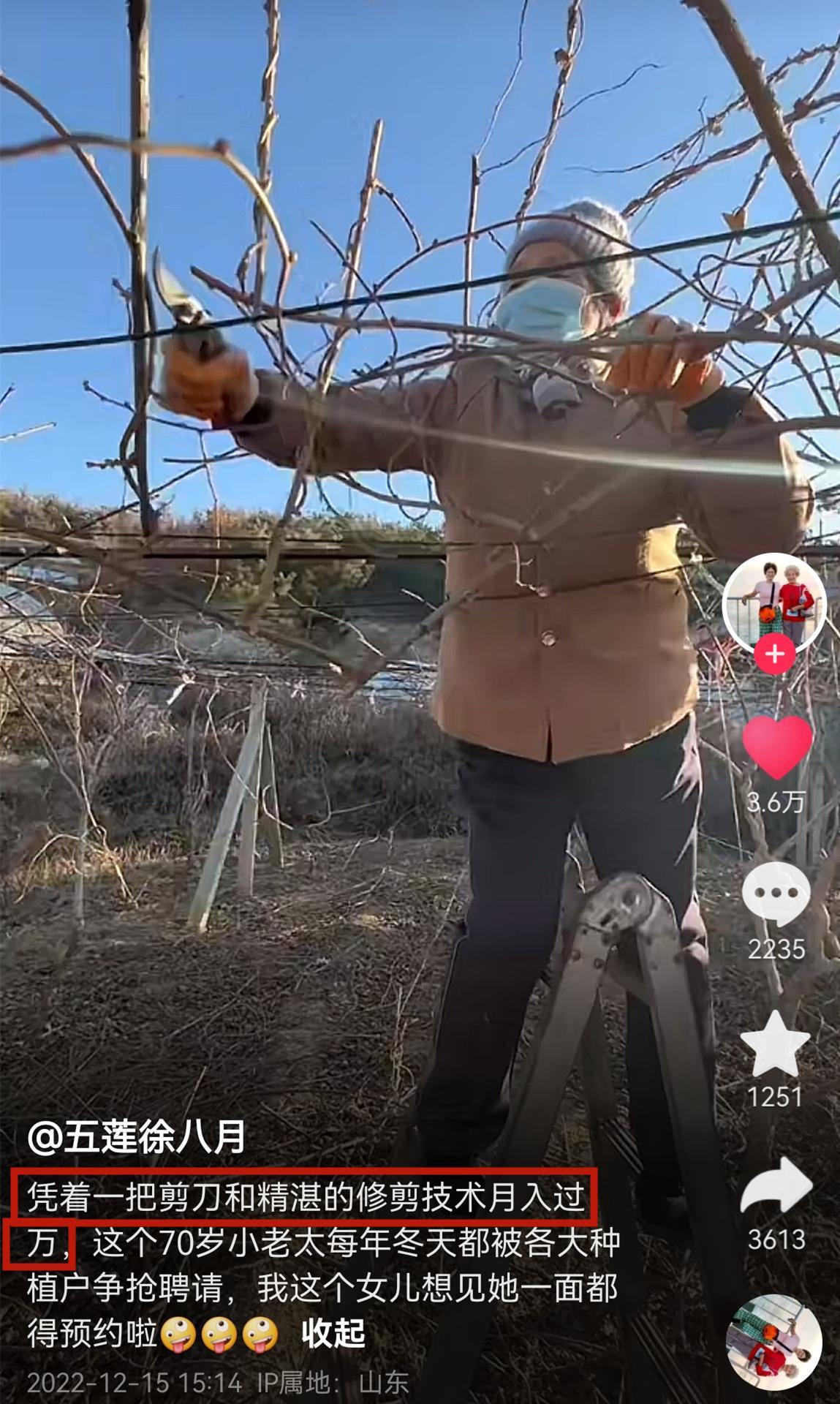
Task: Collapse the caption with 收起
Action: [333, 1334]
